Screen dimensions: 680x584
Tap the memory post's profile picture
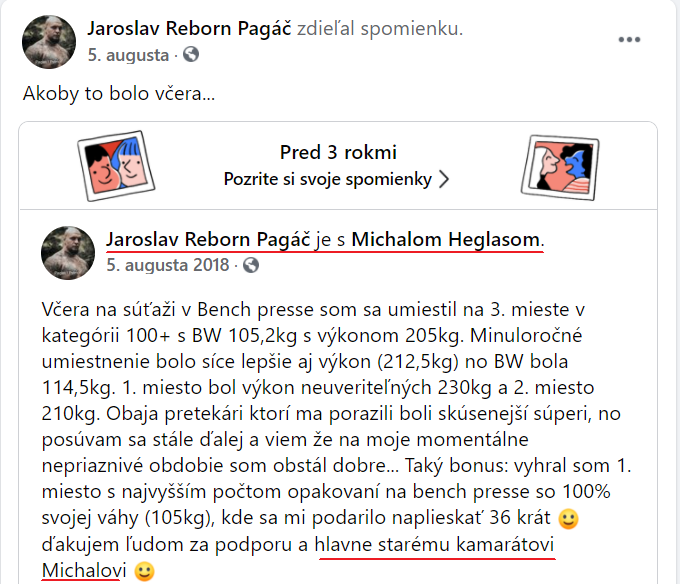67,252
